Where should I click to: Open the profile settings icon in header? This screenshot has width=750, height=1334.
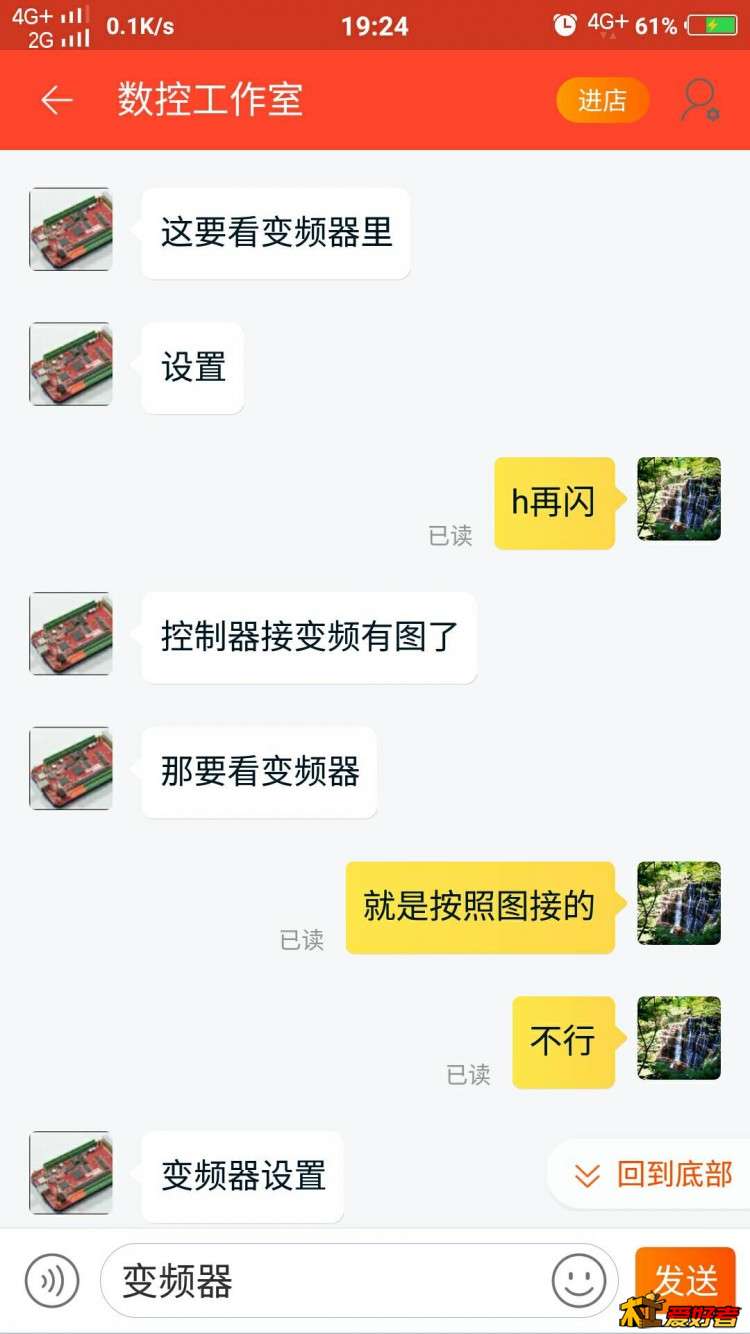click(x=700, y=101)
